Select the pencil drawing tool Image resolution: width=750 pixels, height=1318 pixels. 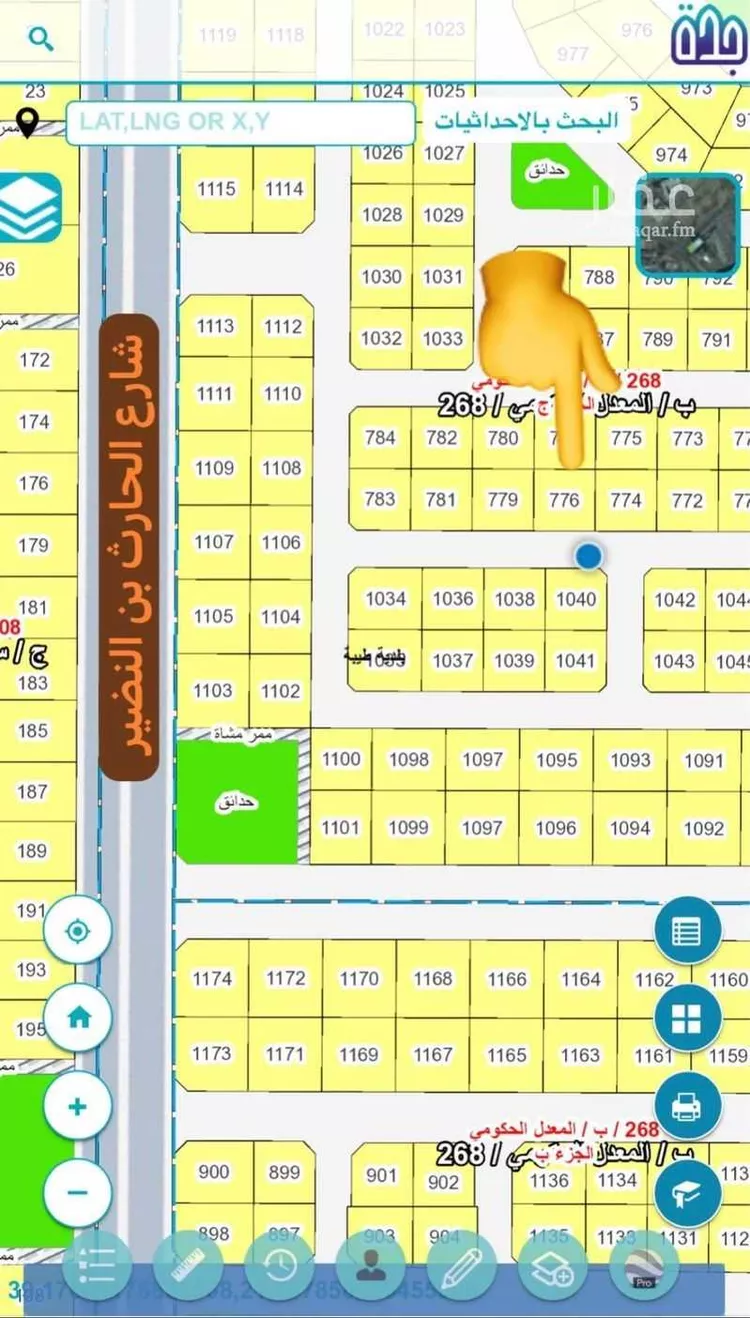click(461, 1266)
